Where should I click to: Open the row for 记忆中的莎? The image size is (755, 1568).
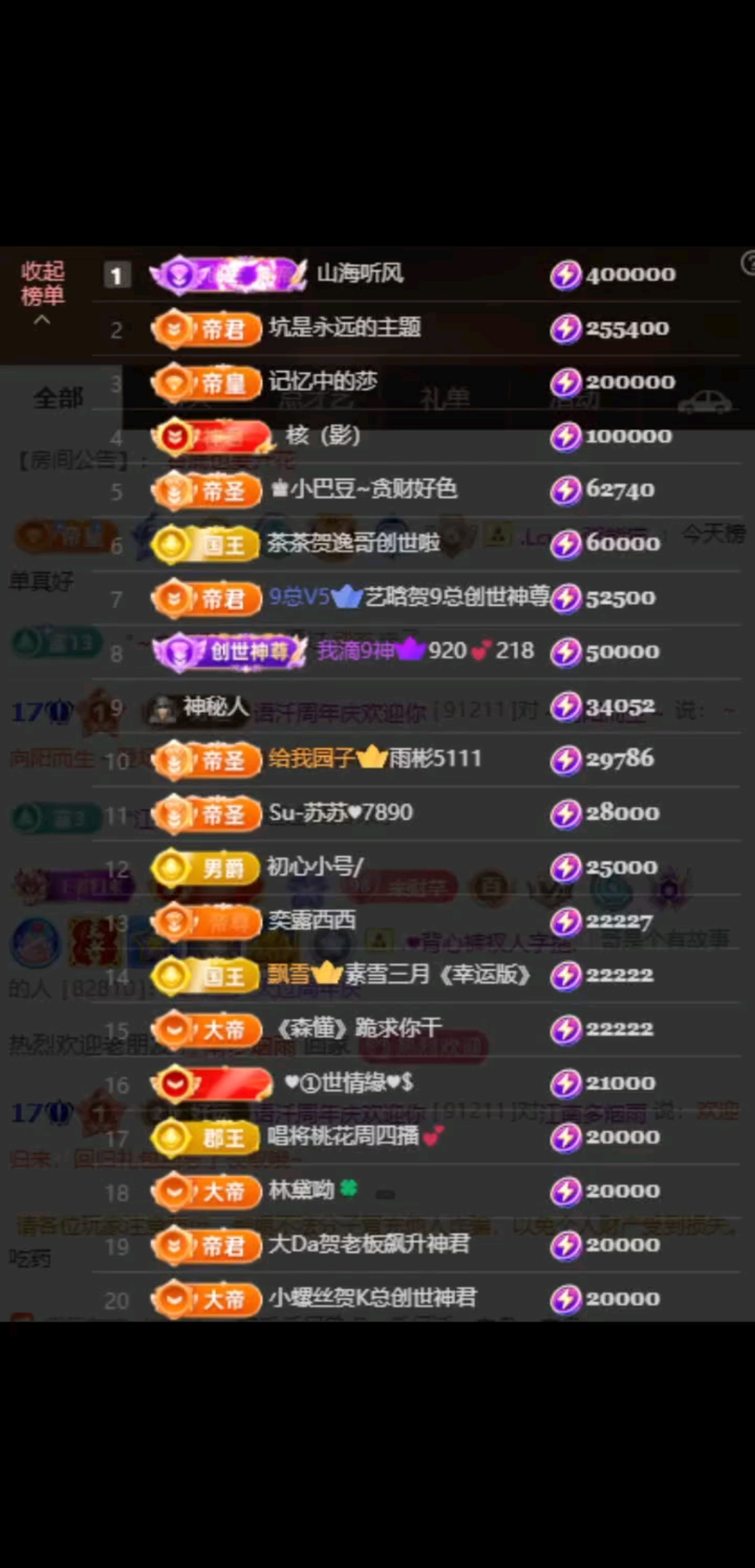click(x=323, y=381)
